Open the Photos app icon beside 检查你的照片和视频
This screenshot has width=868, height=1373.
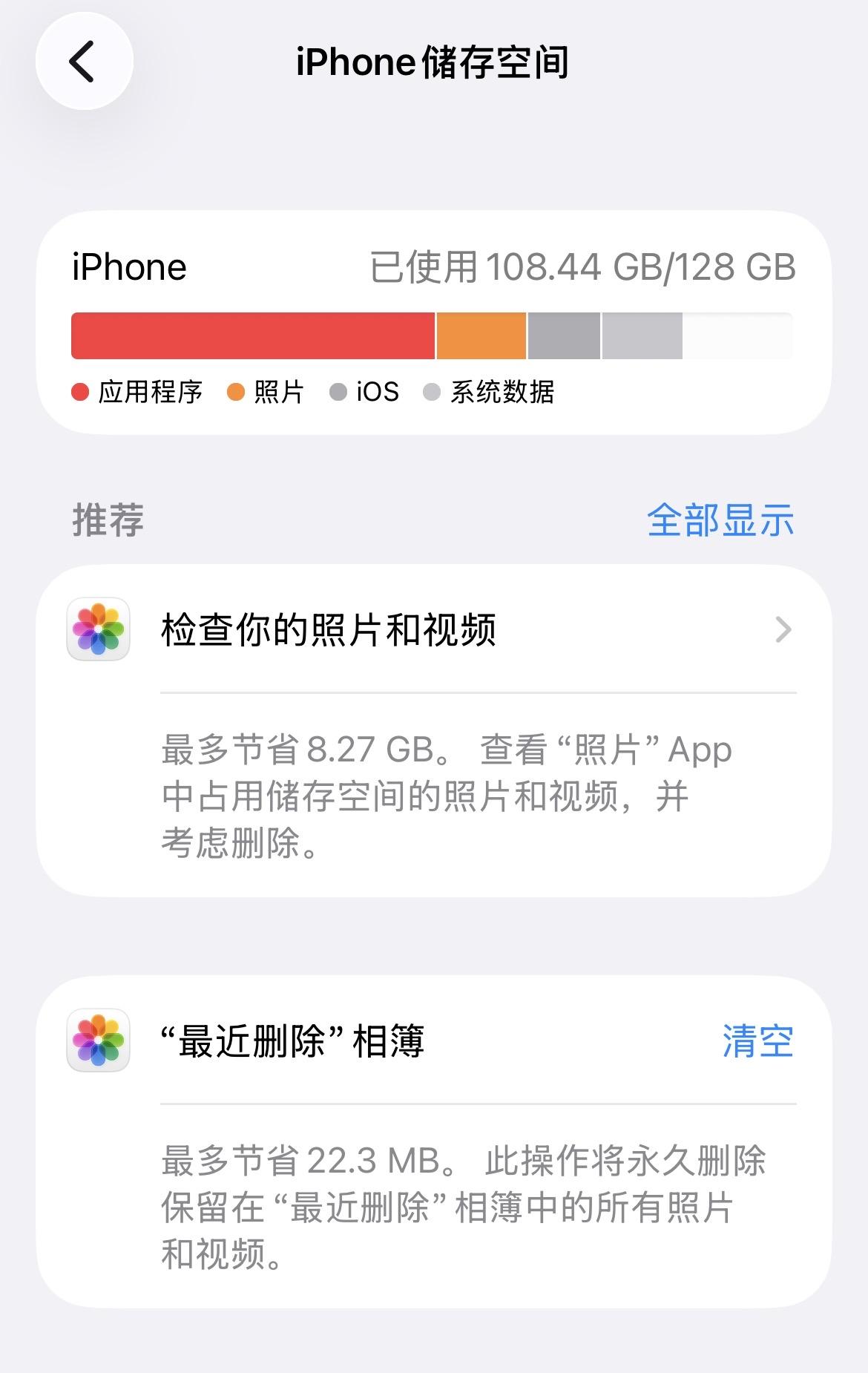tap(95, 631)
